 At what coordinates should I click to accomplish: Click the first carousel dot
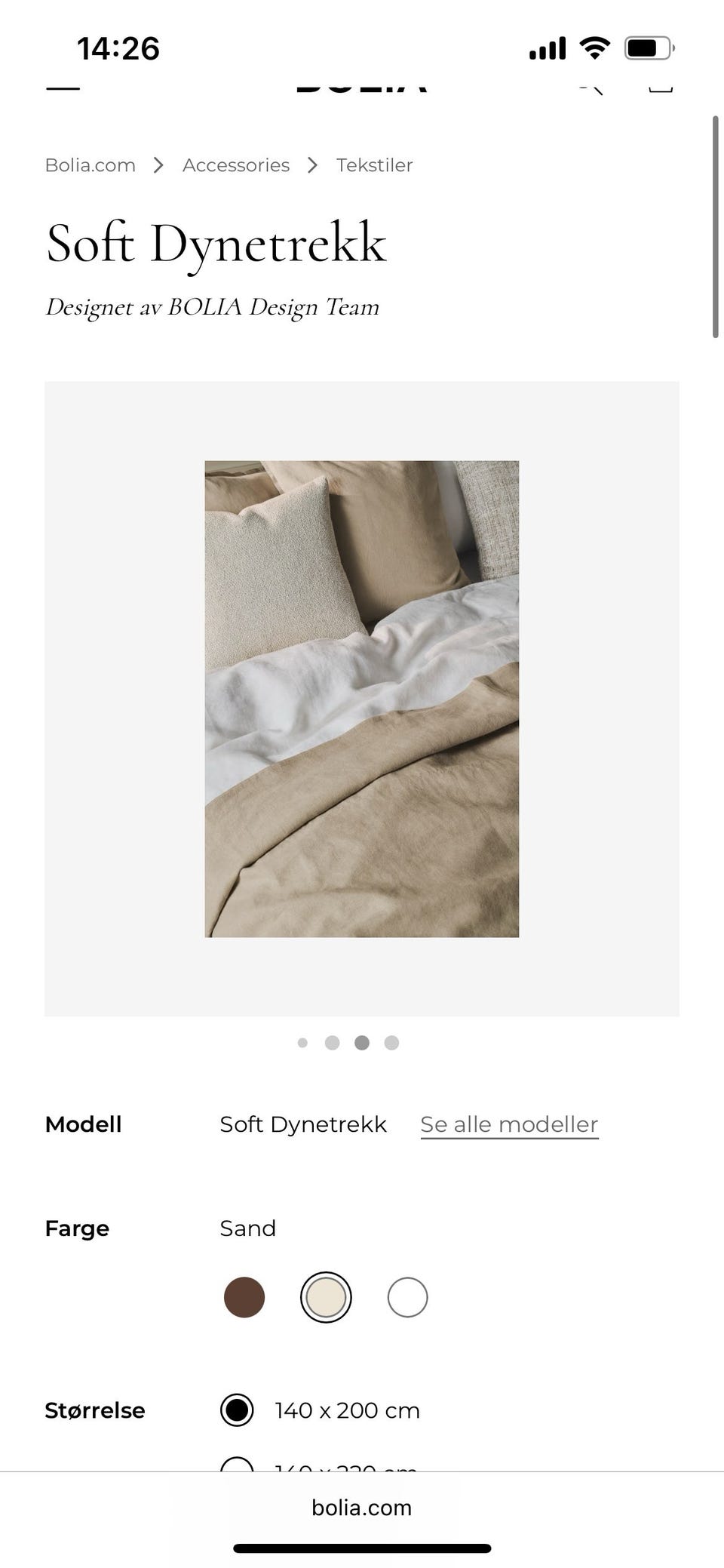303,1043
